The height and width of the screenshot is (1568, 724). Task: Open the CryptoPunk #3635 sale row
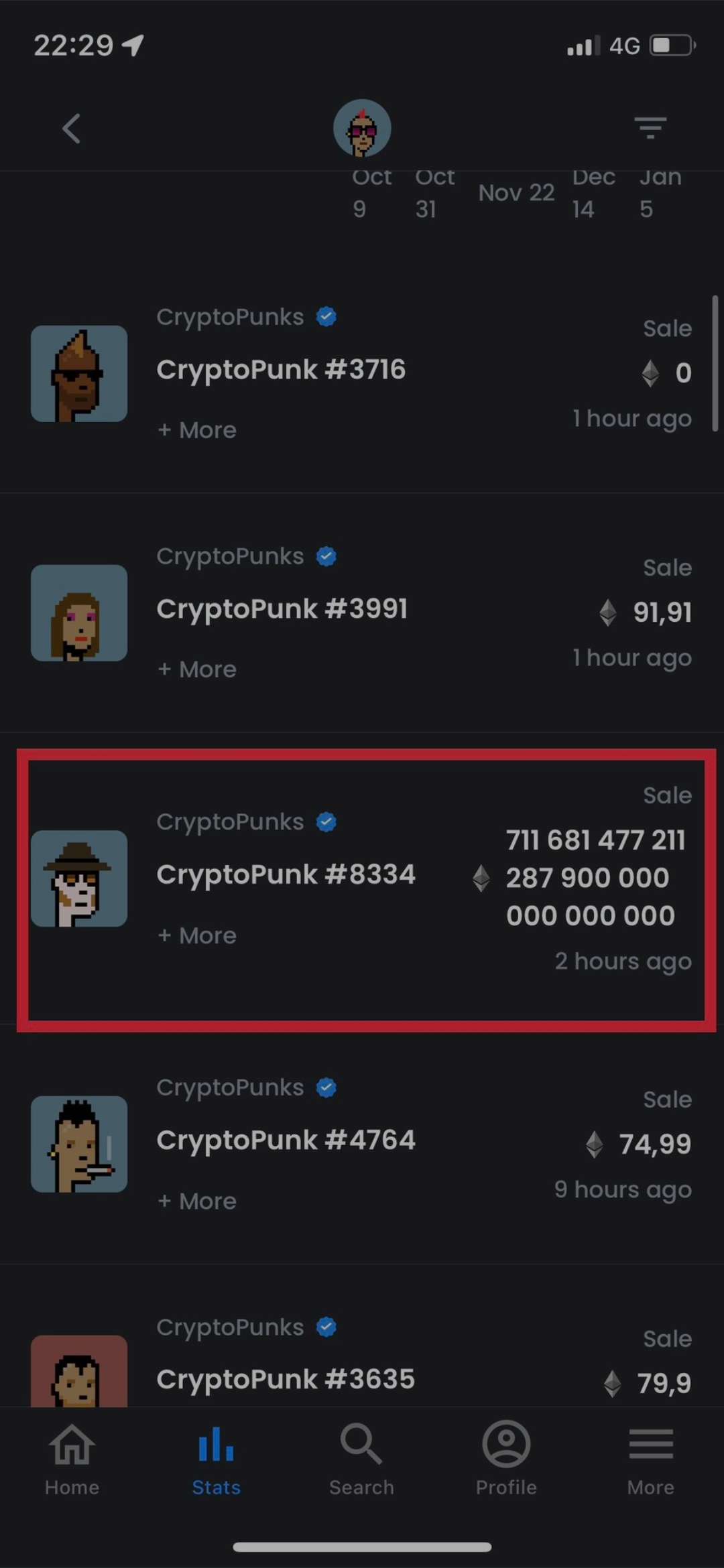tap(286, 1379)
